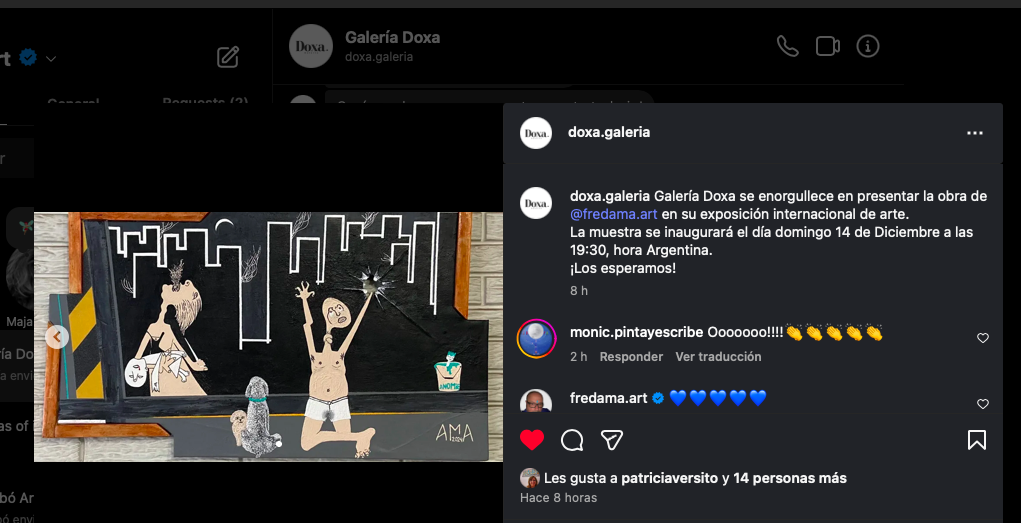The width and height of the screenshot is (1021, 523).
Task: Unlike the doxa.galeria post
Action: (x=532, y=440)
